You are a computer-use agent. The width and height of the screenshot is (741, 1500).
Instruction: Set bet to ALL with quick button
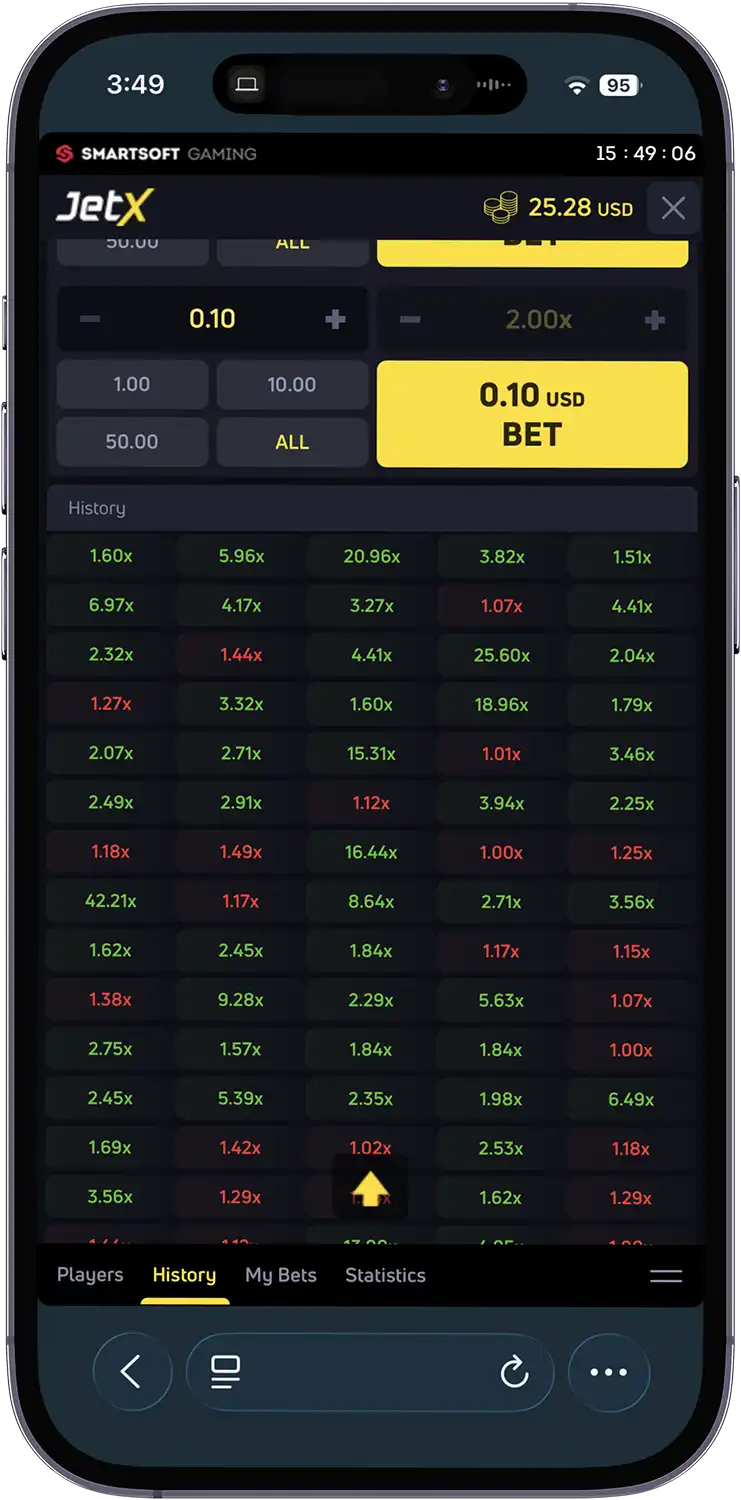[x=292, y=441]
